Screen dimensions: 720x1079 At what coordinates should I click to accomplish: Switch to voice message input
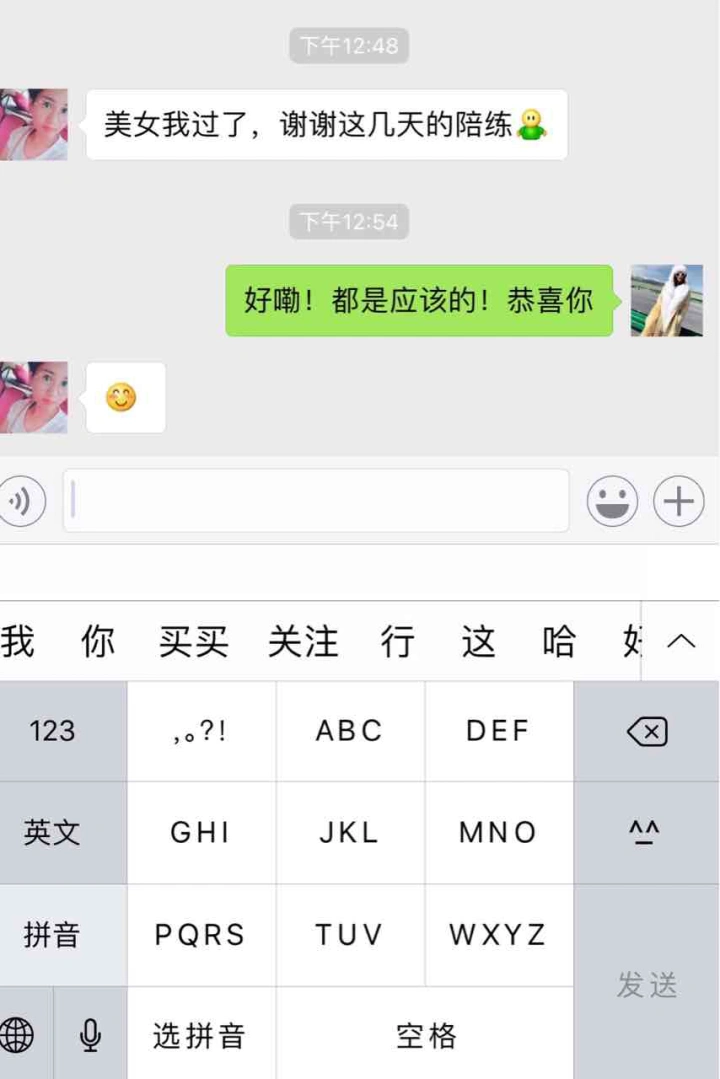pos(22,500)
